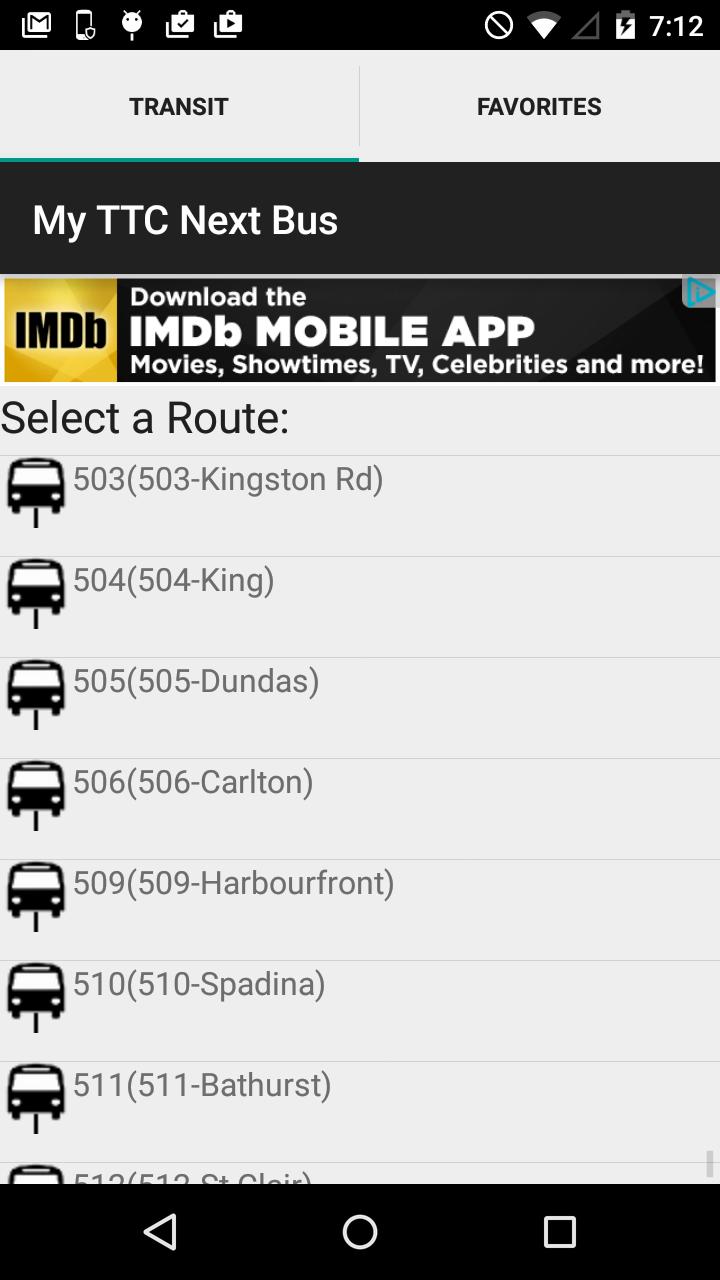Select the Transit tab
720x1280 pixels.
[x=179, y=106]
